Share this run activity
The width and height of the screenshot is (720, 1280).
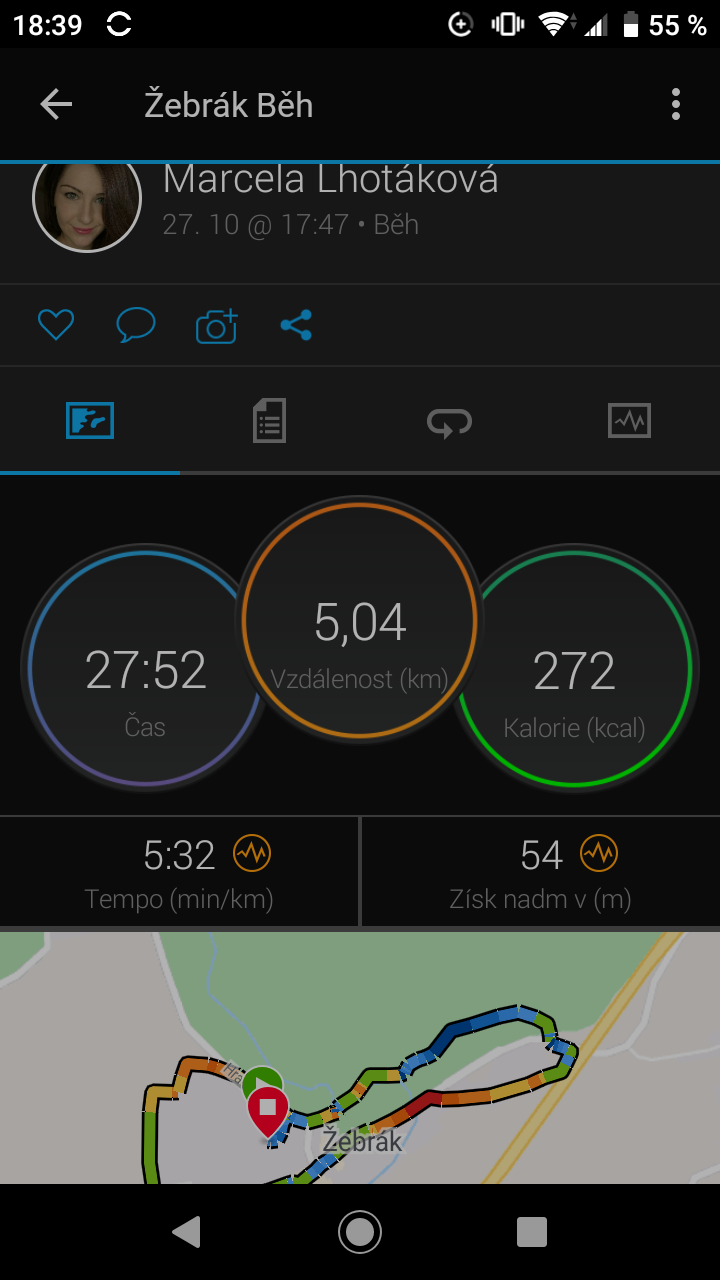click(296, 325)
